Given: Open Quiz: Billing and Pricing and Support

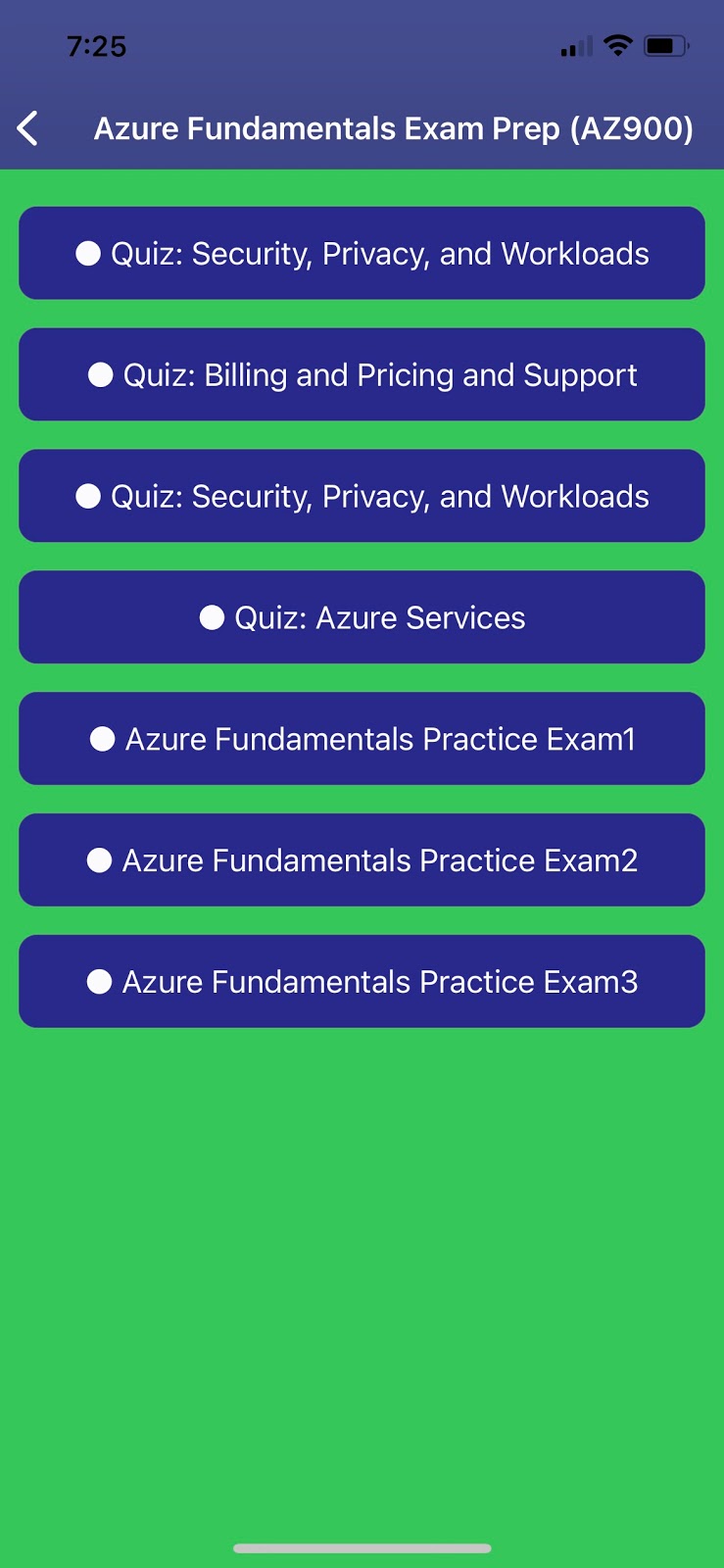Looking at the screenshot, I should [362, 374].
